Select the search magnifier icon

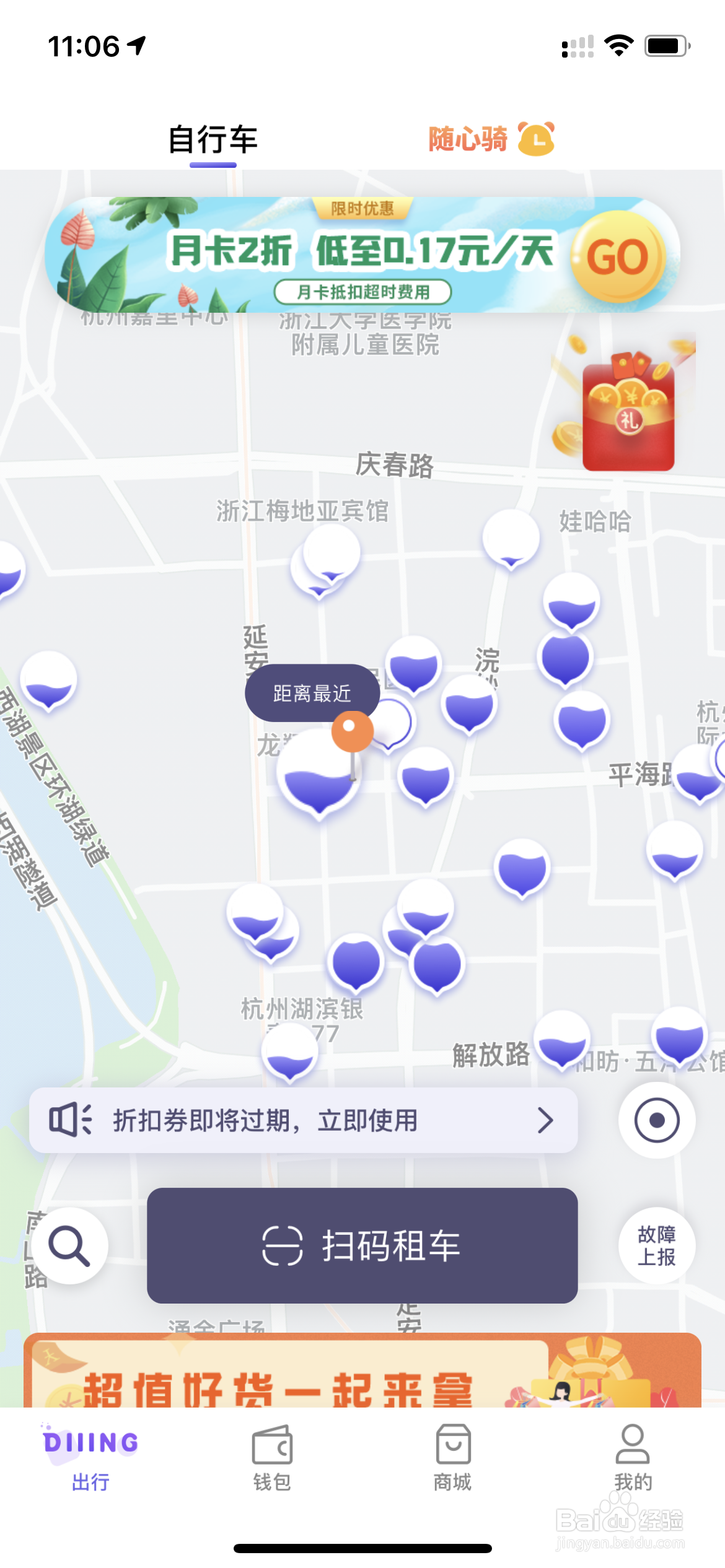point(70,1246)
